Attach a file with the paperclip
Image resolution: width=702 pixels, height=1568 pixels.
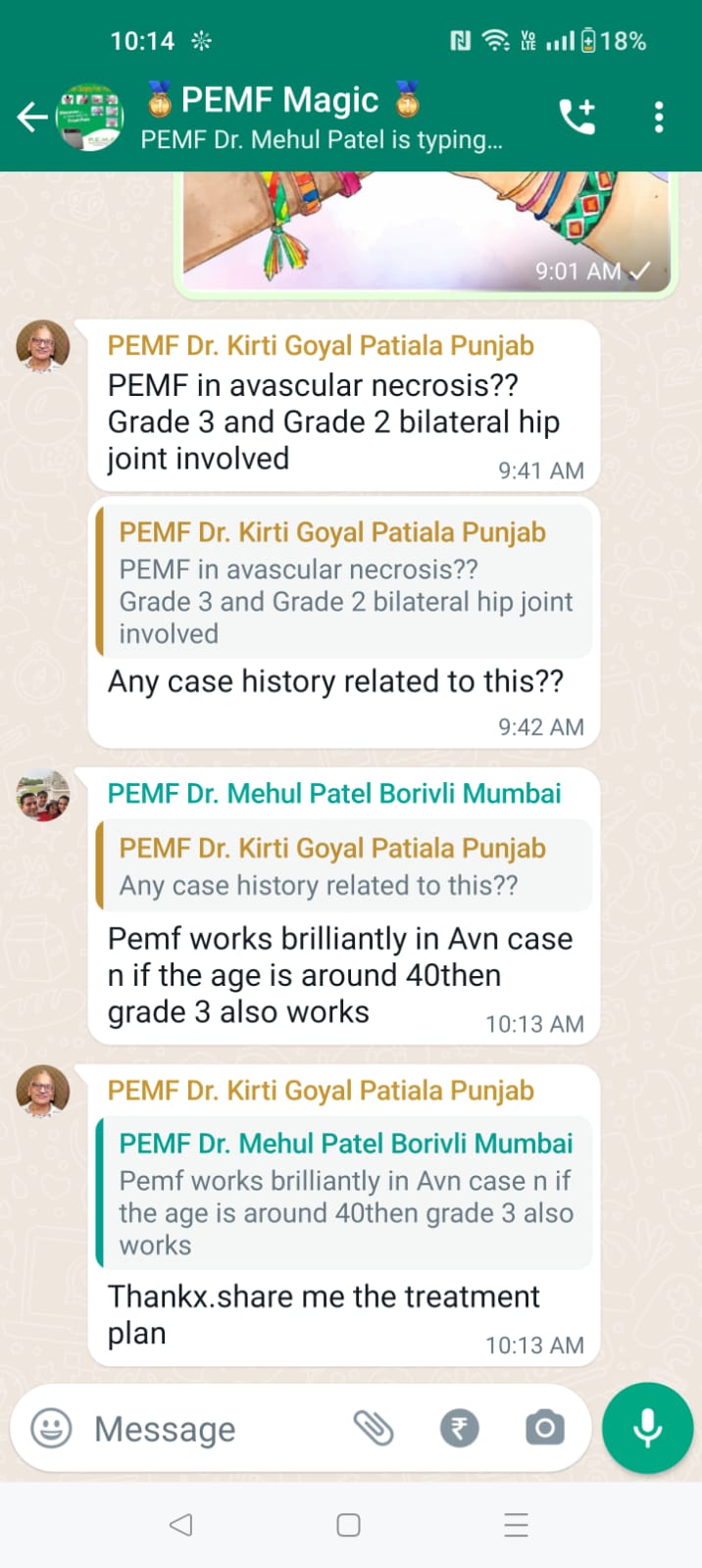click(x=374, y=1428)
